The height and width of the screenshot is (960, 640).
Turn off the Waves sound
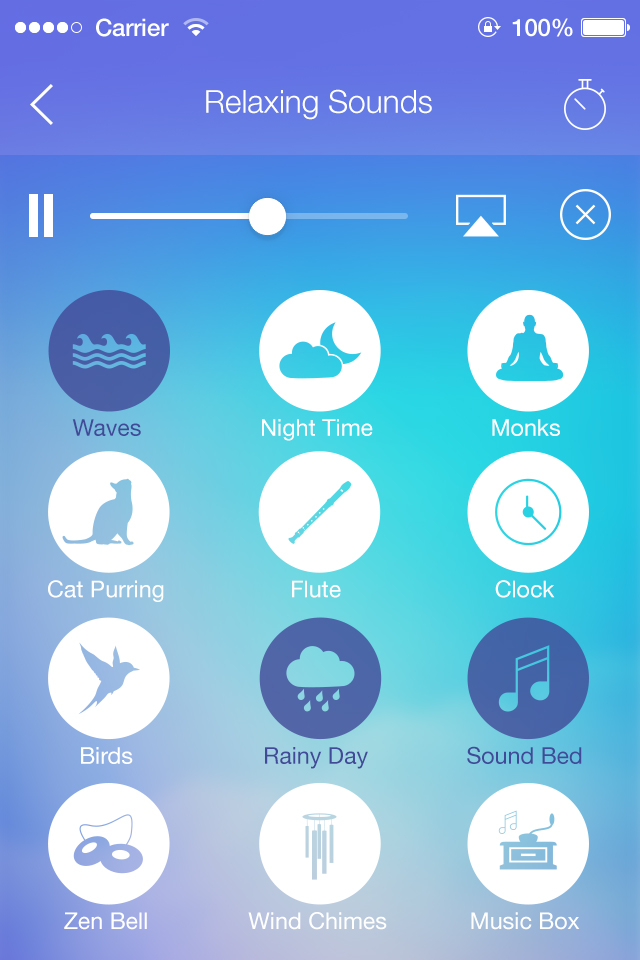109,351
